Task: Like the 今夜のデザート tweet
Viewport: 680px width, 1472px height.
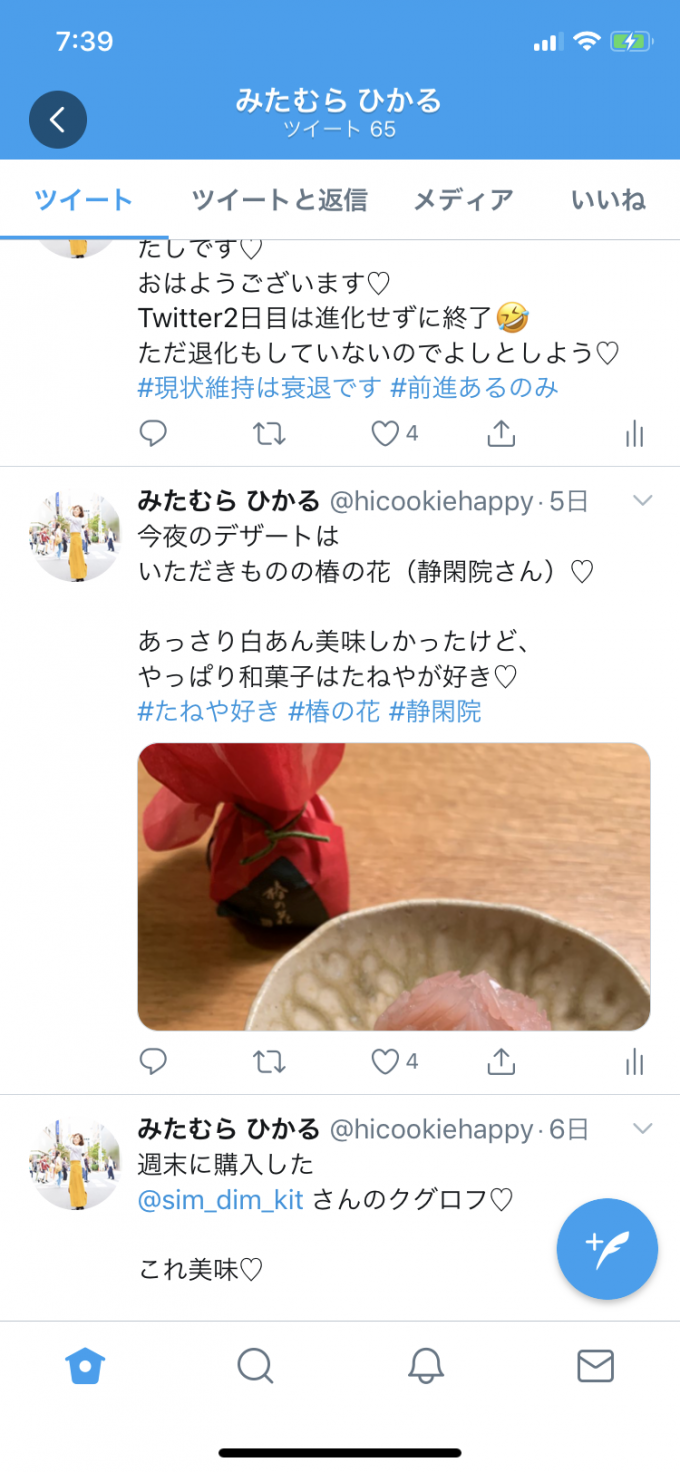Action: (386, 1061)
